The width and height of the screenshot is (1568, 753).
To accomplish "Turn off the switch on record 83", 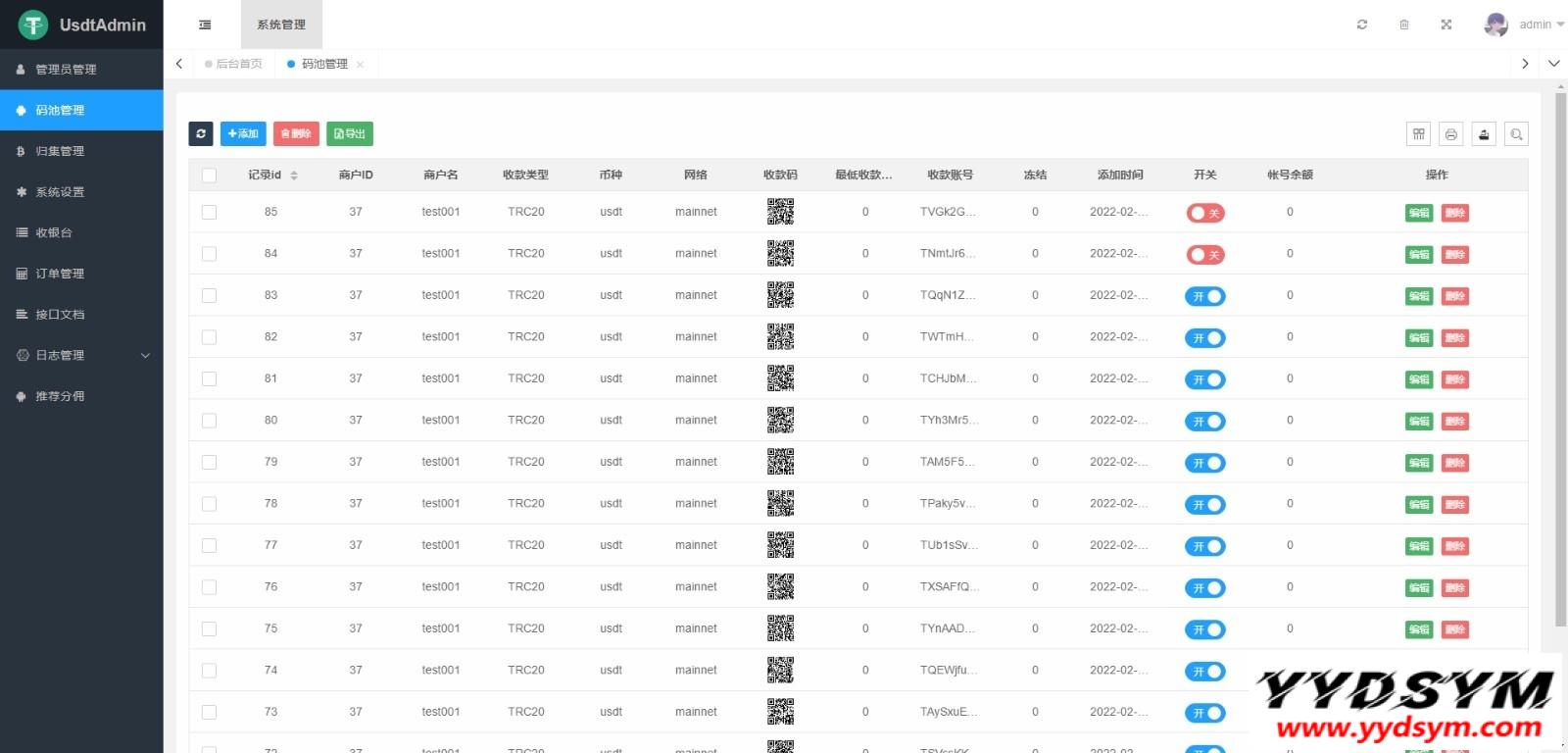I will [x=1204, y=296].
